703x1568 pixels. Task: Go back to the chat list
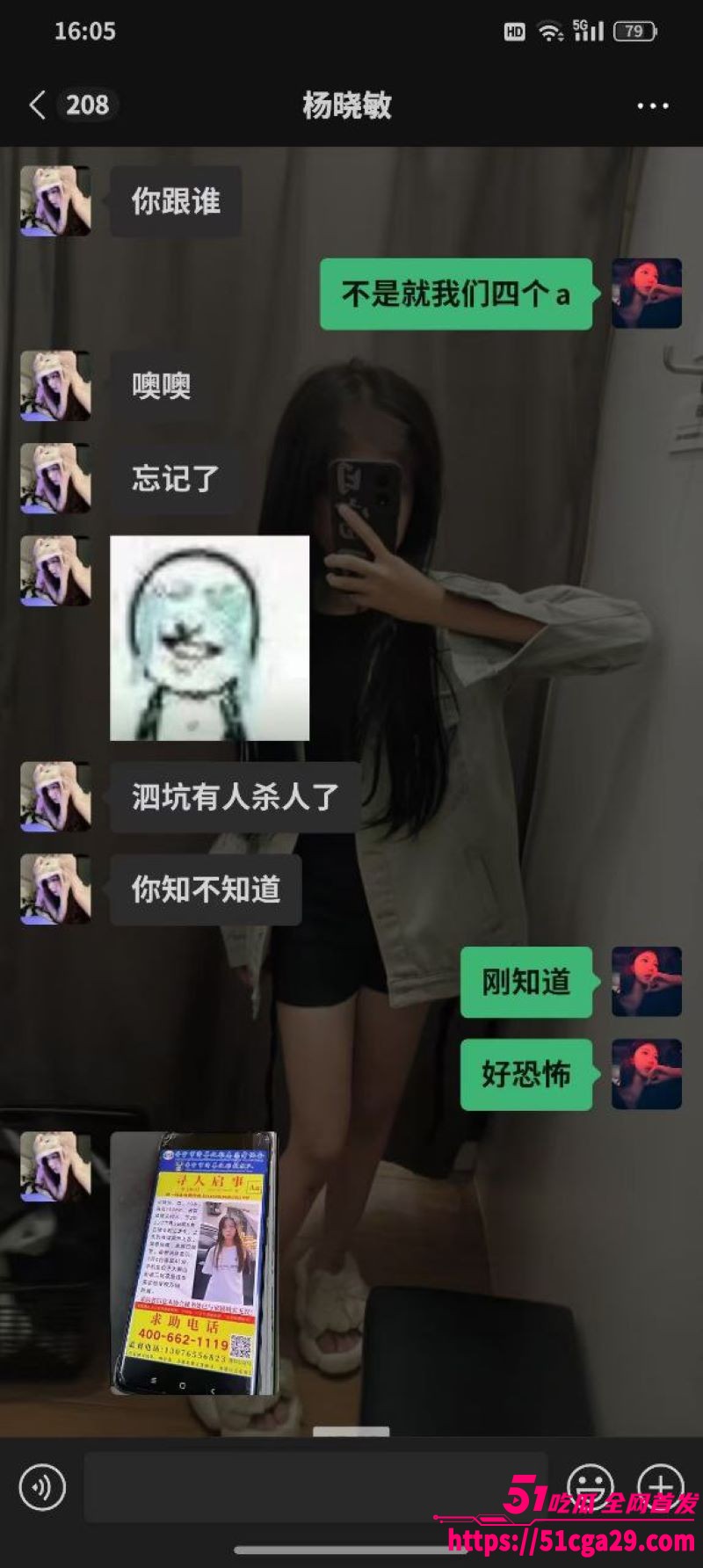(37, 105)
